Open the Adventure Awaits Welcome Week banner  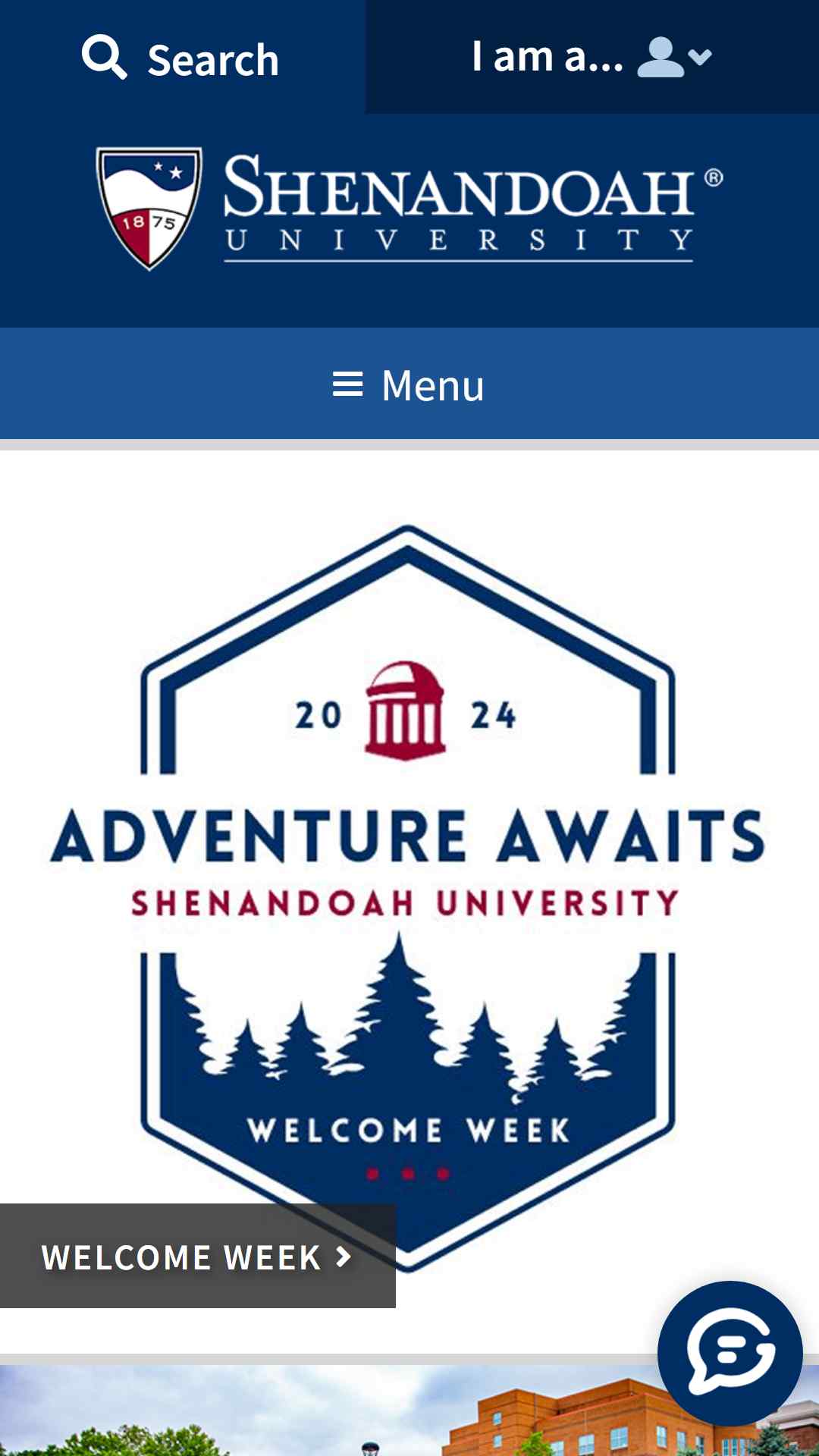click(x=408, y=872)
